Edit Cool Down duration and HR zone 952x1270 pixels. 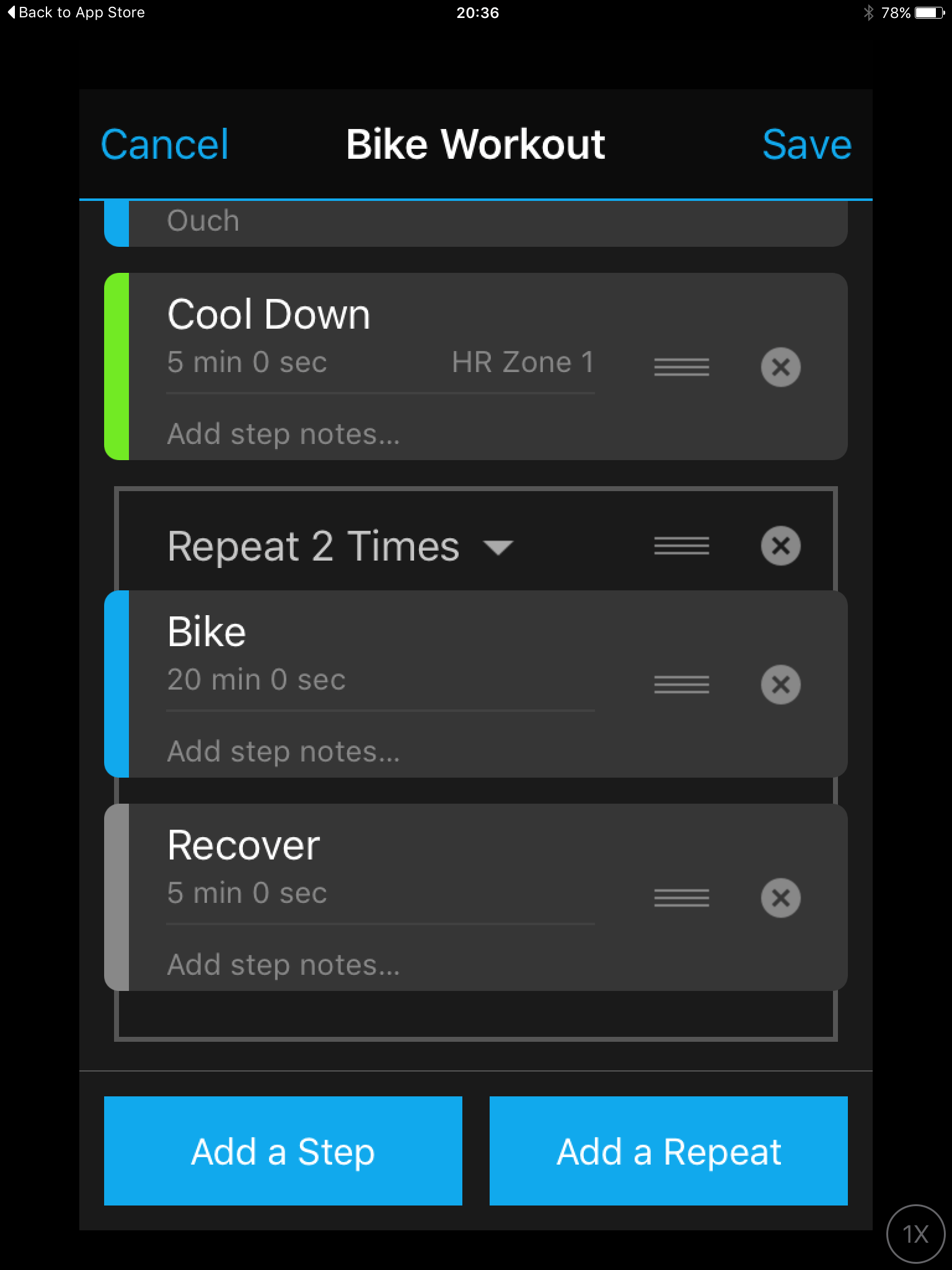[x=379, y=362]
